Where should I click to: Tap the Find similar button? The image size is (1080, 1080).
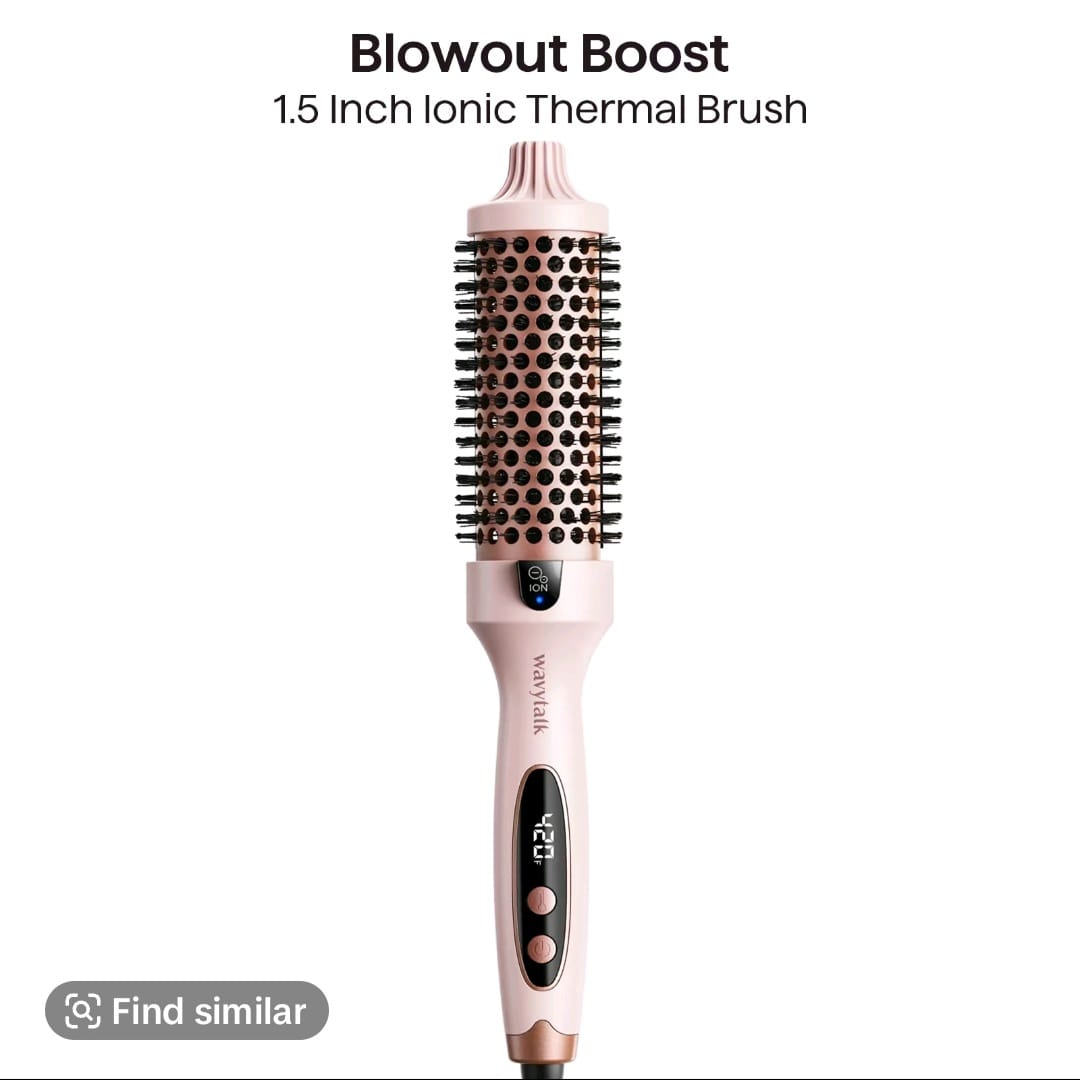(187, 1011)
